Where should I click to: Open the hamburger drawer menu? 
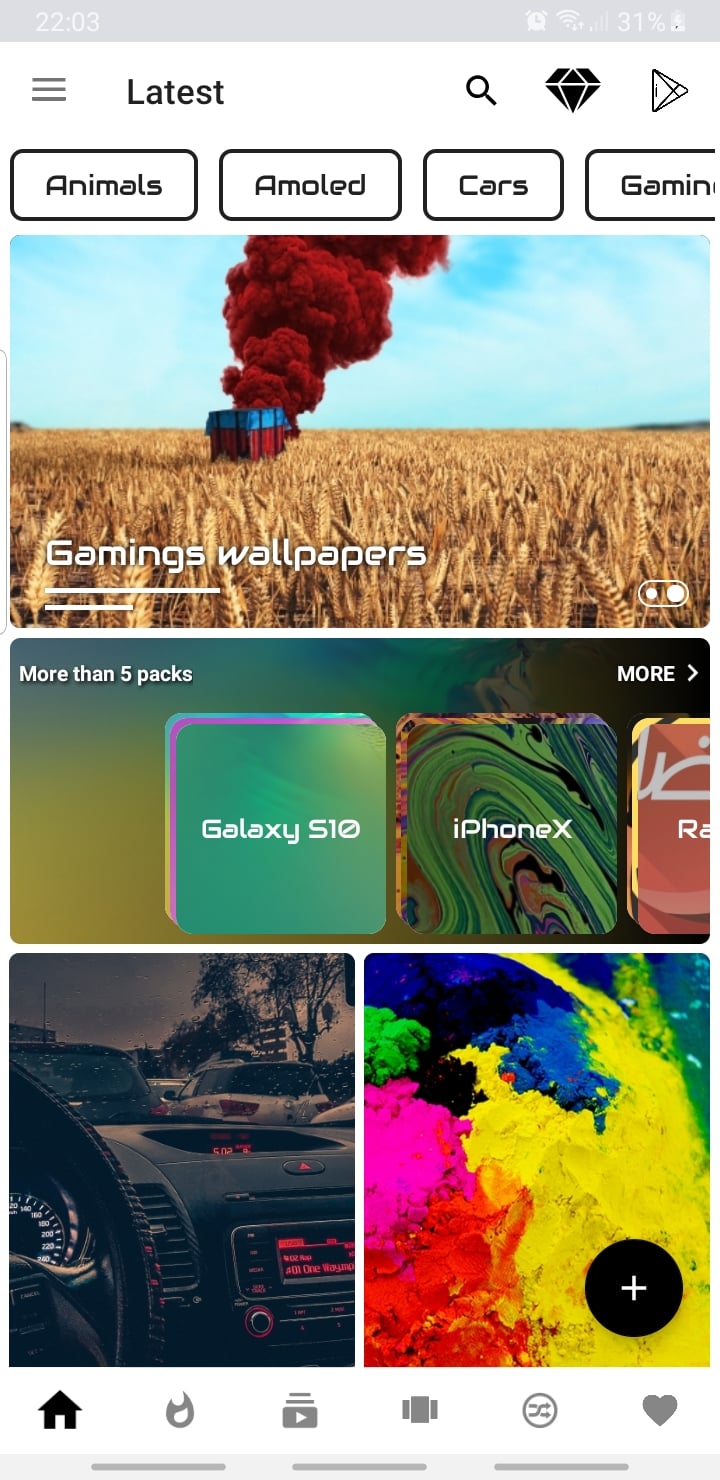pyautogui.click(x=49, y=91)
